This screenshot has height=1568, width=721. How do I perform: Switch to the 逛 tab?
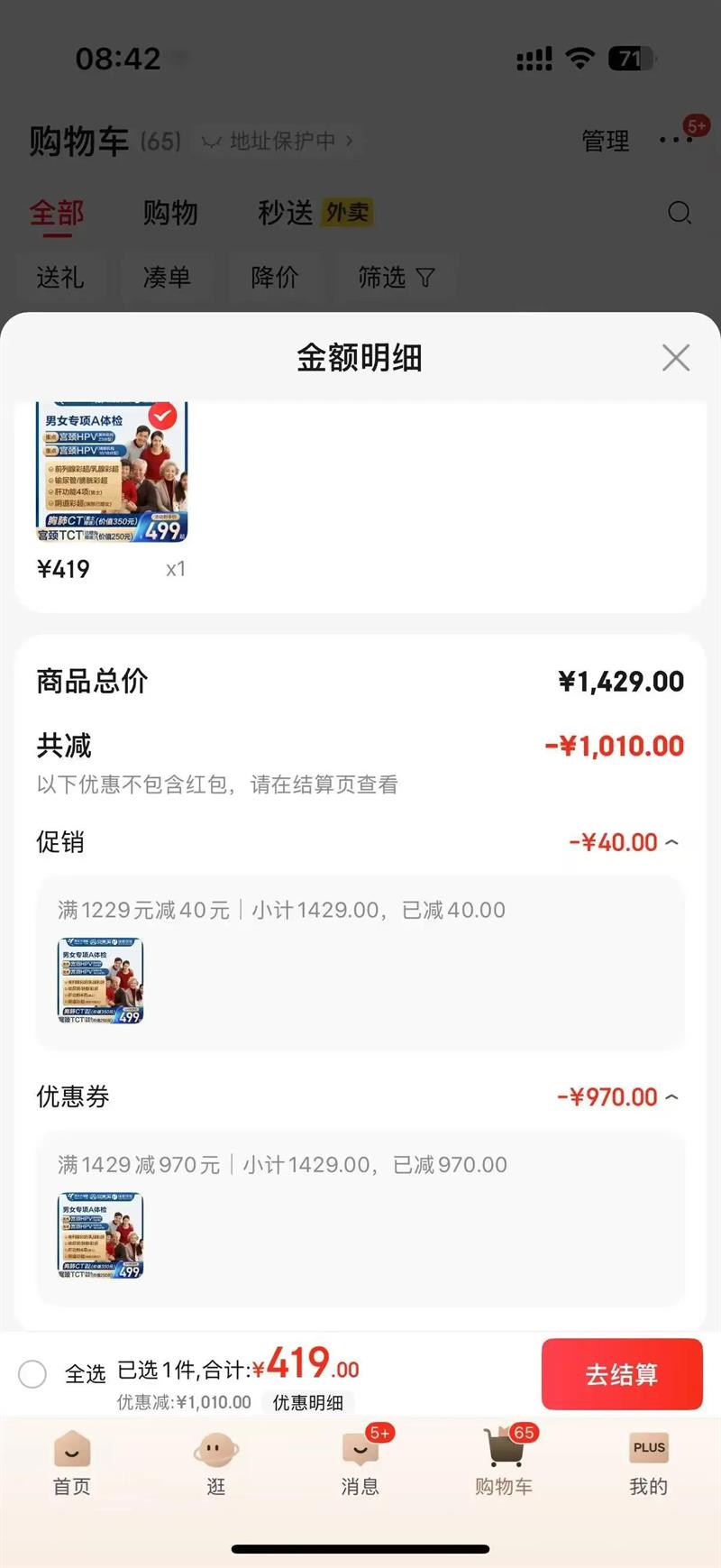(216, 1463)
